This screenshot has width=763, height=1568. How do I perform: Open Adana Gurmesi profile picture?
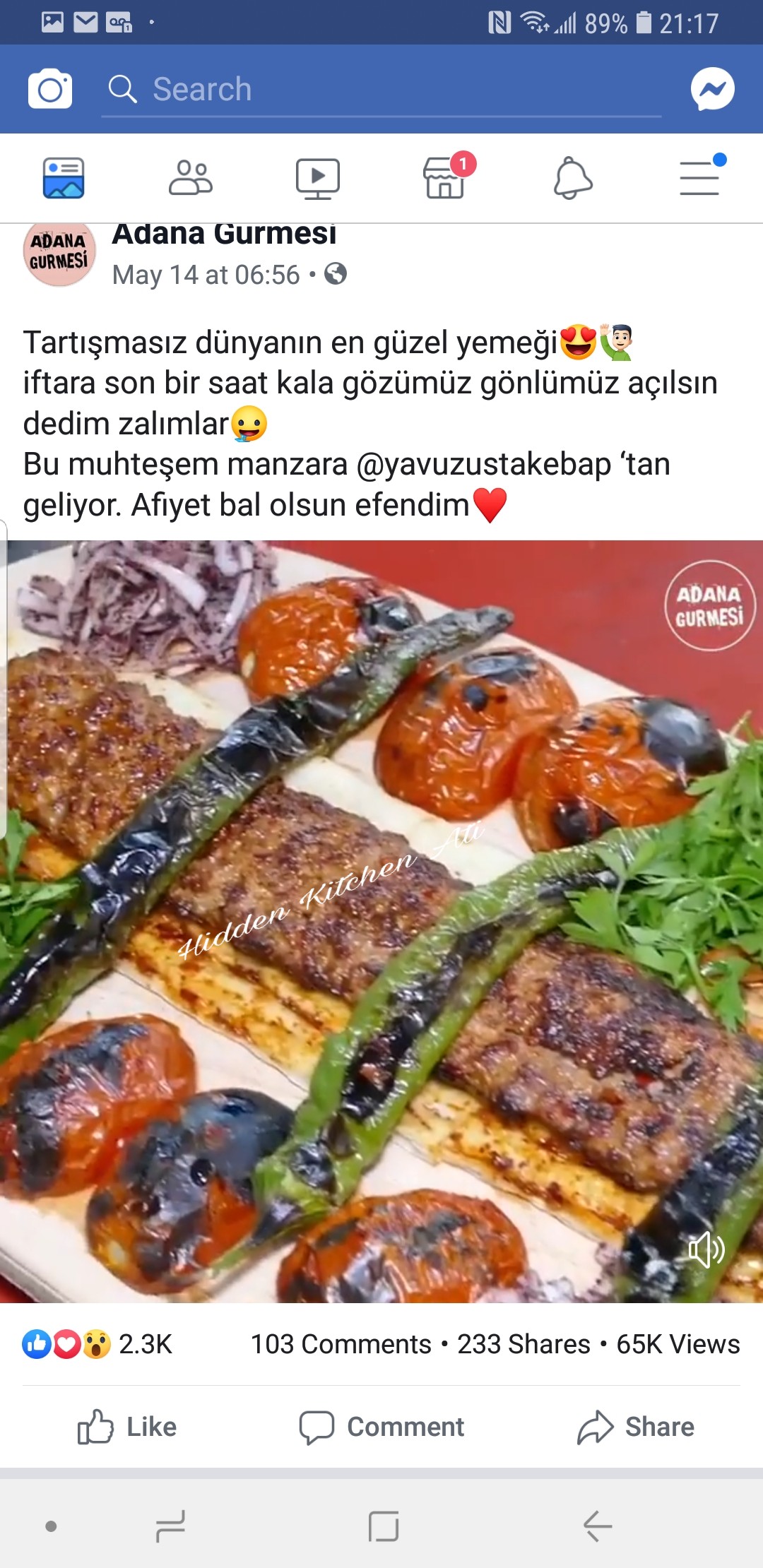click(x=59, y=254)
